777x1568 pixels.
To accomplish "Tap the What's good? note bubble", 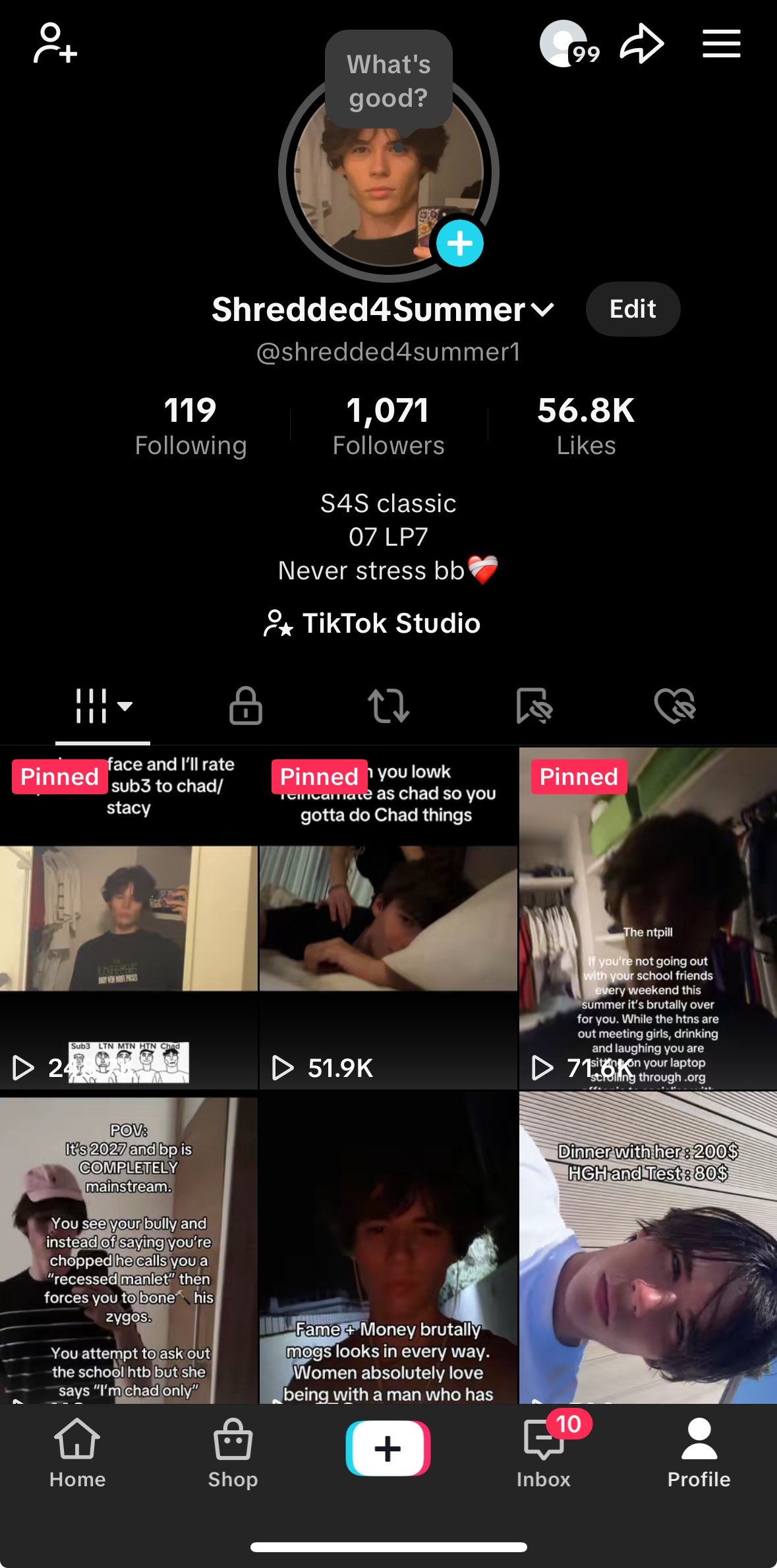I will pos(388,81).
